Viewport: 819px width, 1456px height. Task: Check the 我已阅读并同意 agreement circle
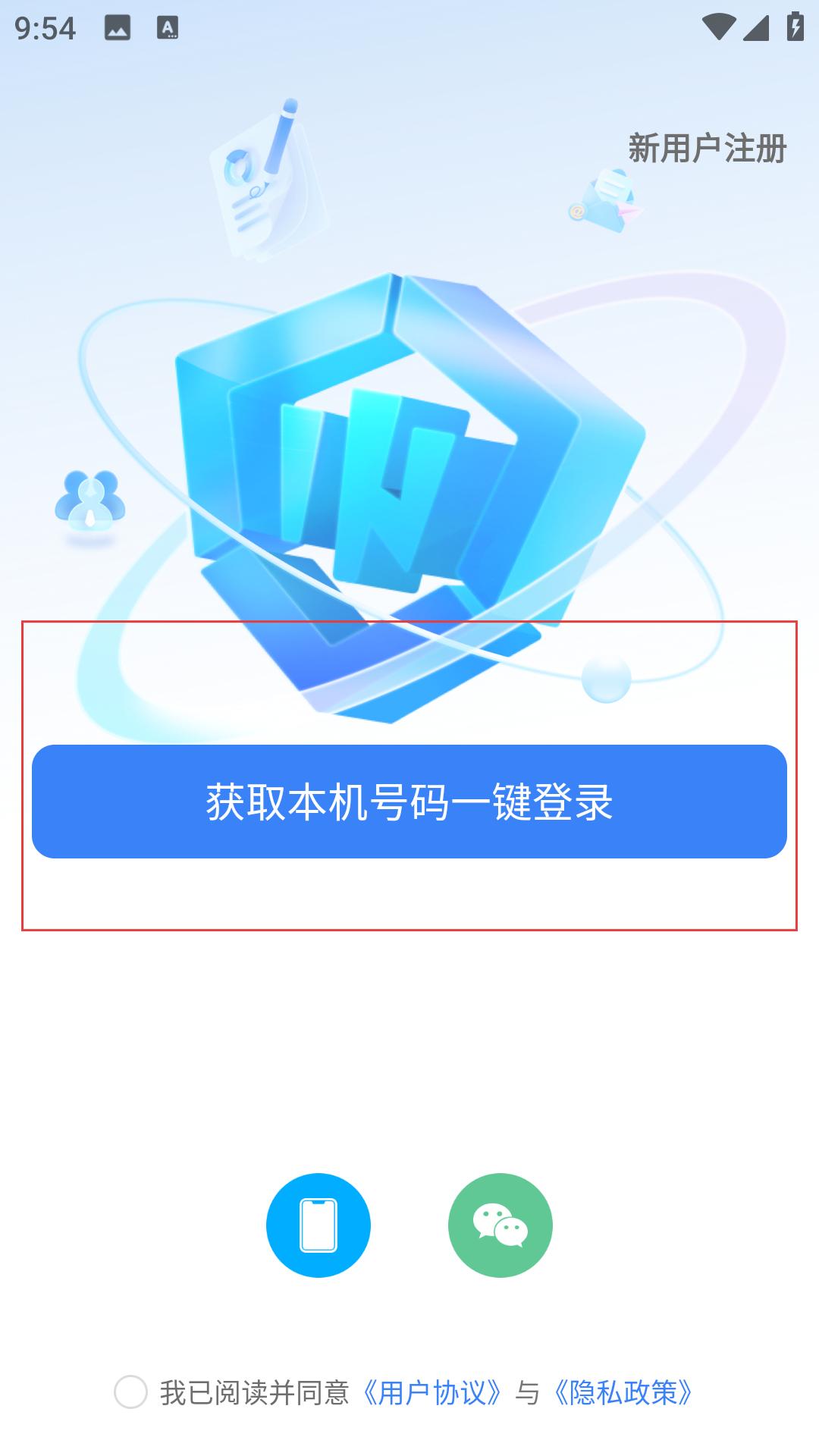click(x=130, y=1392)
